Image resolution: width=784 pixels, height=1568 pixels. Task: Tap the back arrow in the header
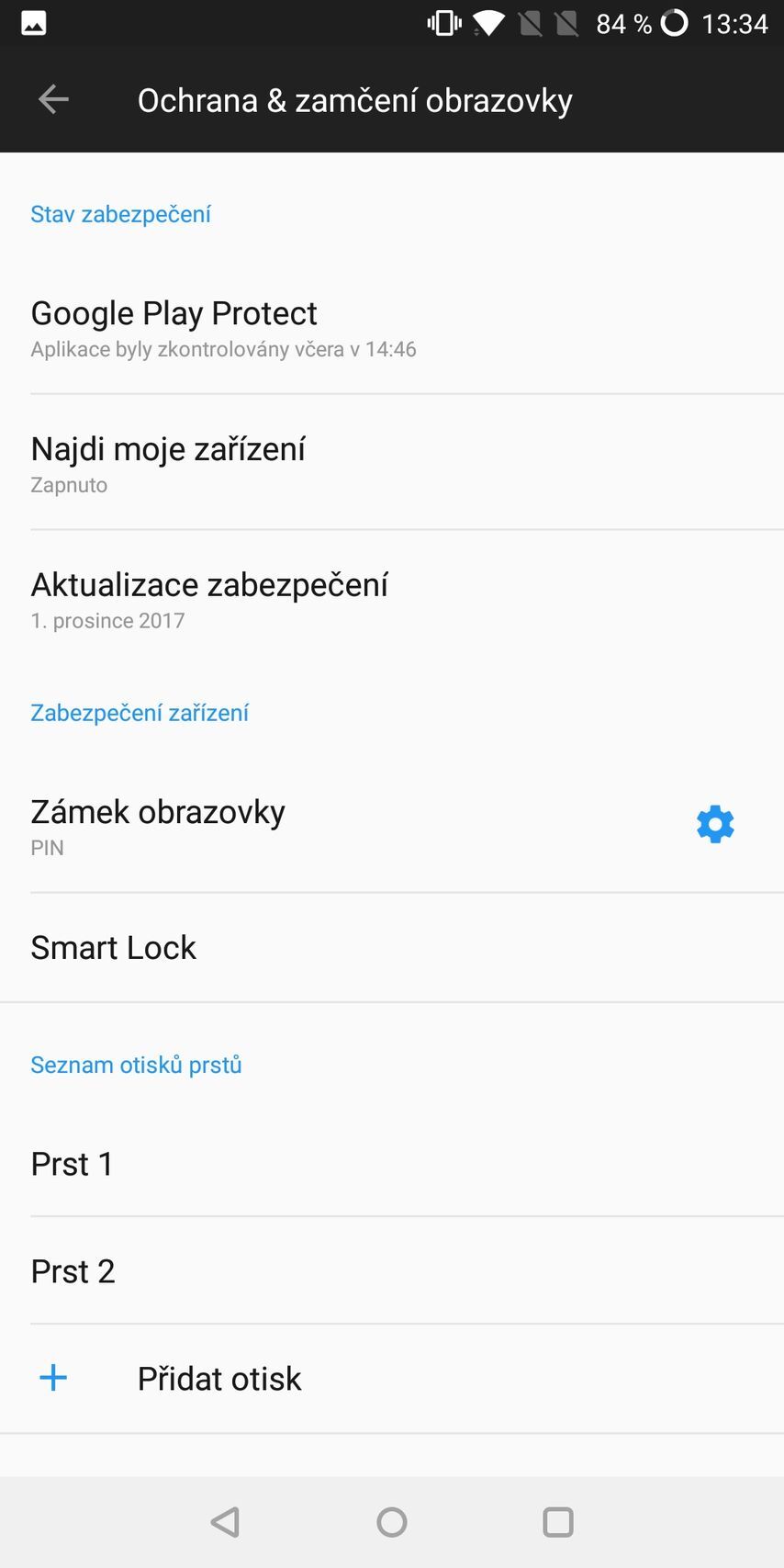click(52, 99)
